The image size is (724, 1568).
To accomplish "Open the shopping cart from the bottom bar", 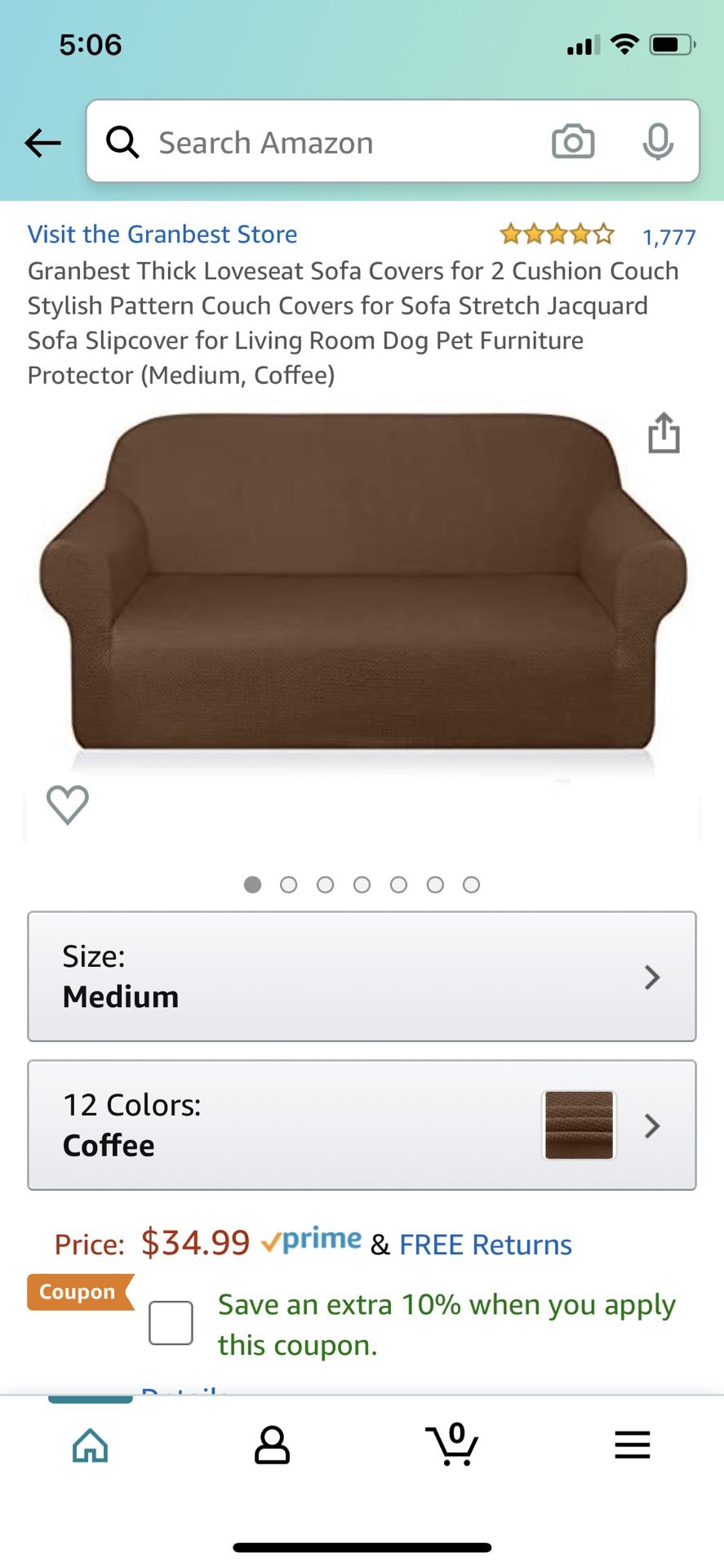I will tap(455, 1445).
